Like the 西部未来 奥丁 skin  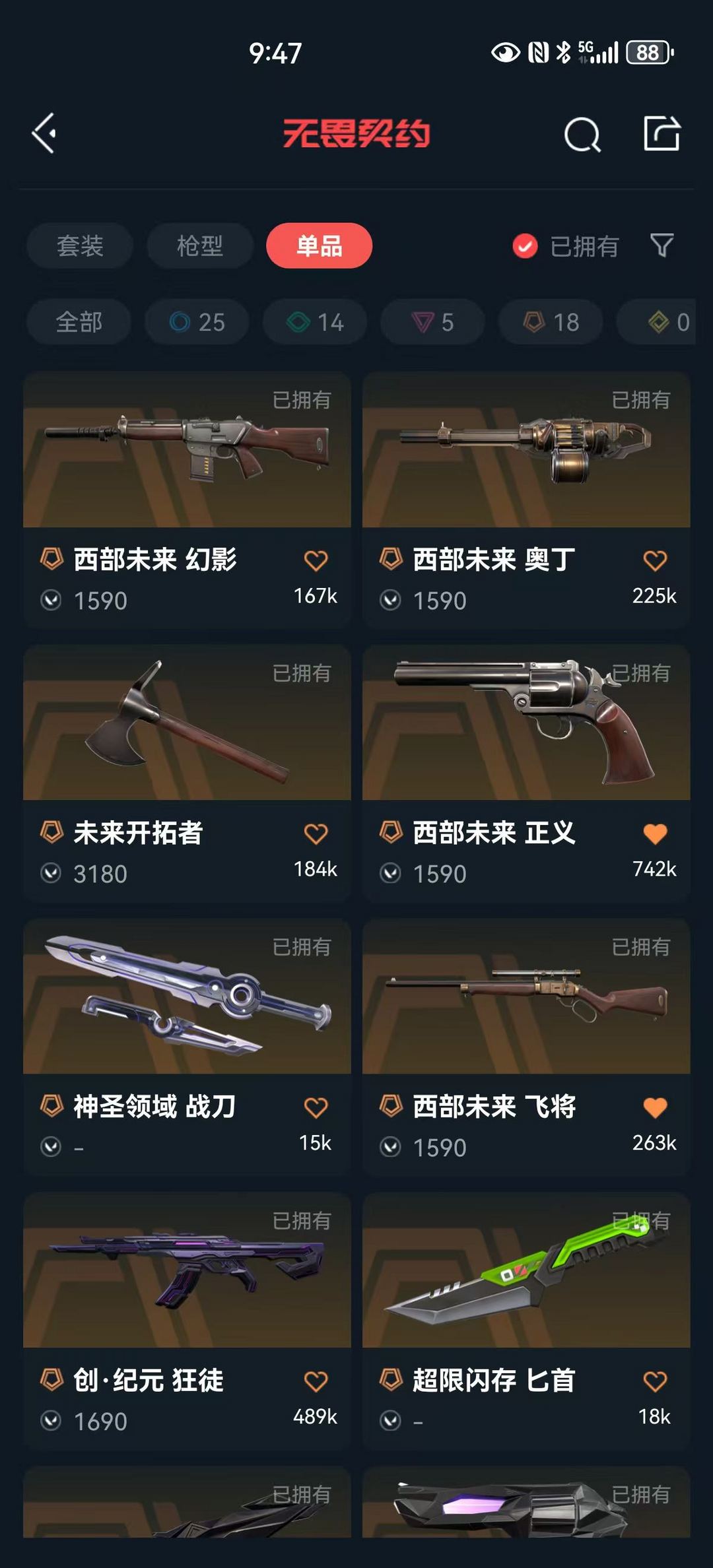coord(655,561)
